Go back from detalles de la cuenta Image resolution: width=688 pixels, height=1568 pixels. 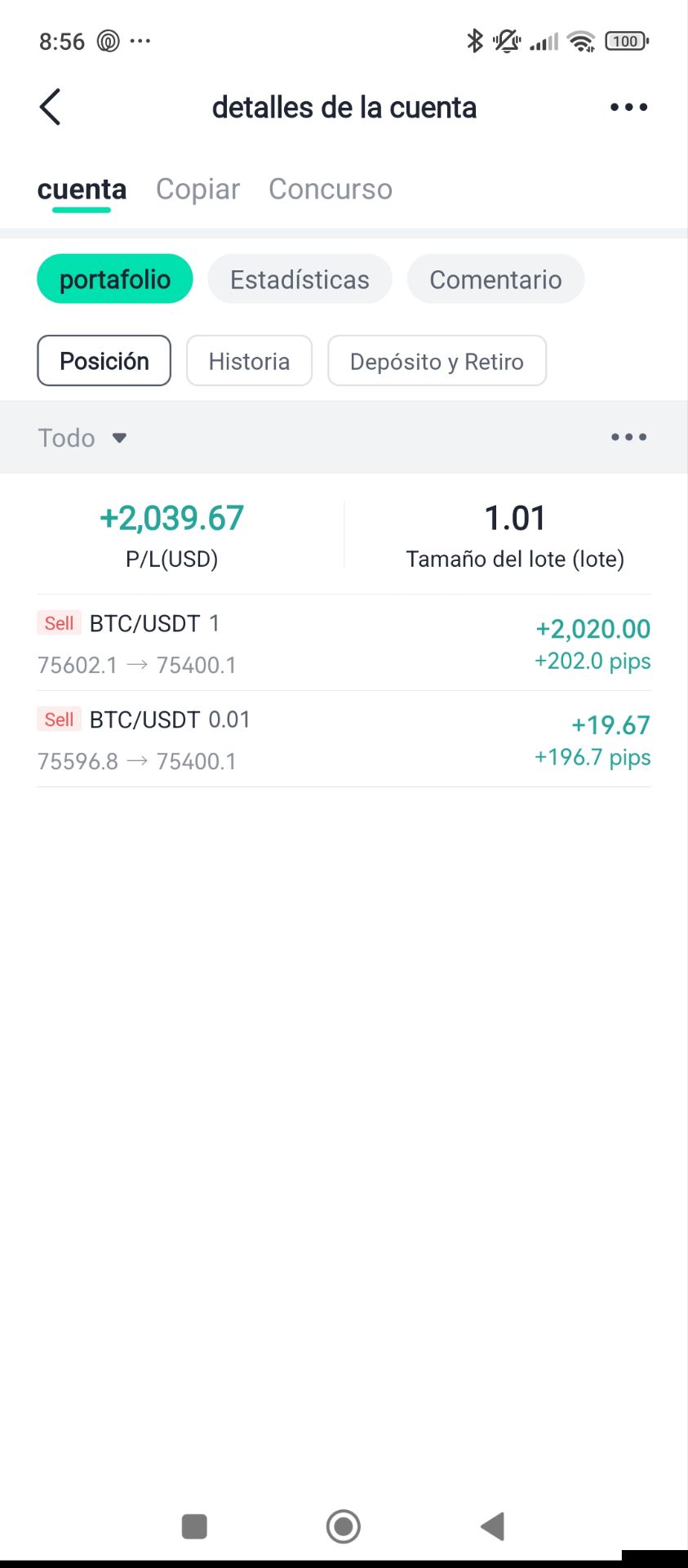(51, 107)
